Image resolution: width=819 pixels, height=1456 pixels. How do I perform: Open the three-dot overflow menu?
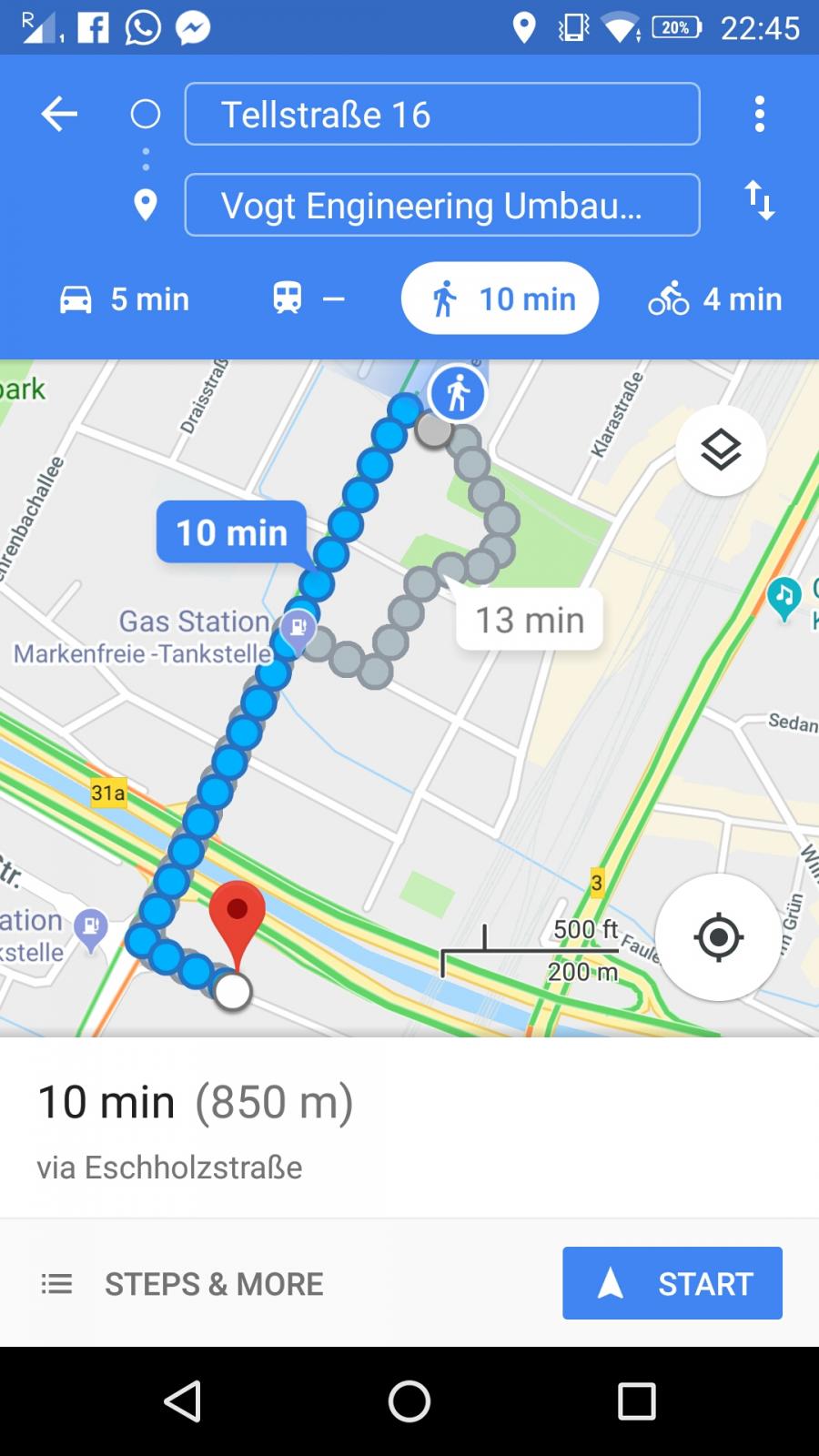[760, 115]
